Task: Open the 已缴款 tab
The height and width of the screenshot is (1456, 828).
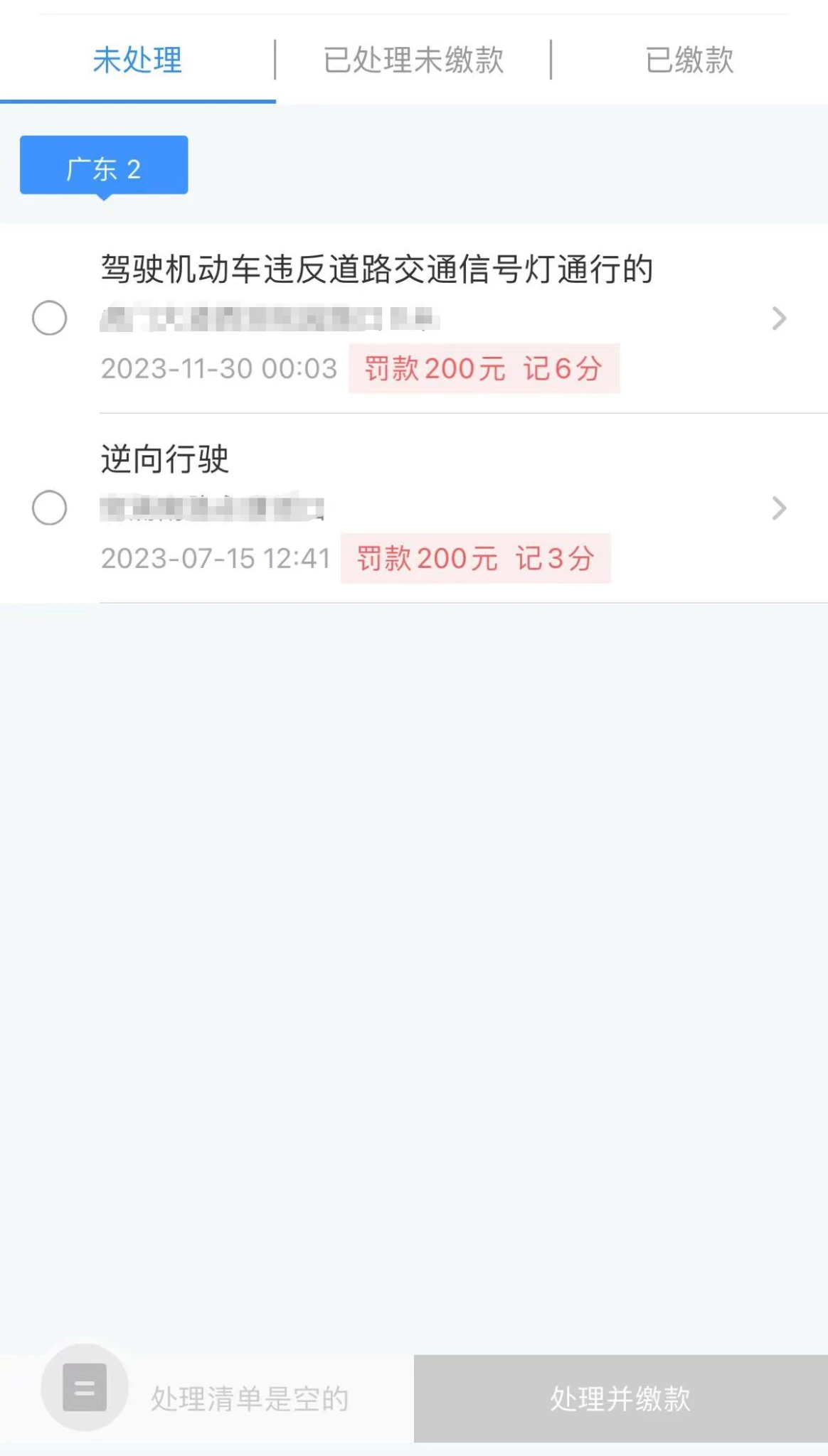Action: (x=689, y=60)
